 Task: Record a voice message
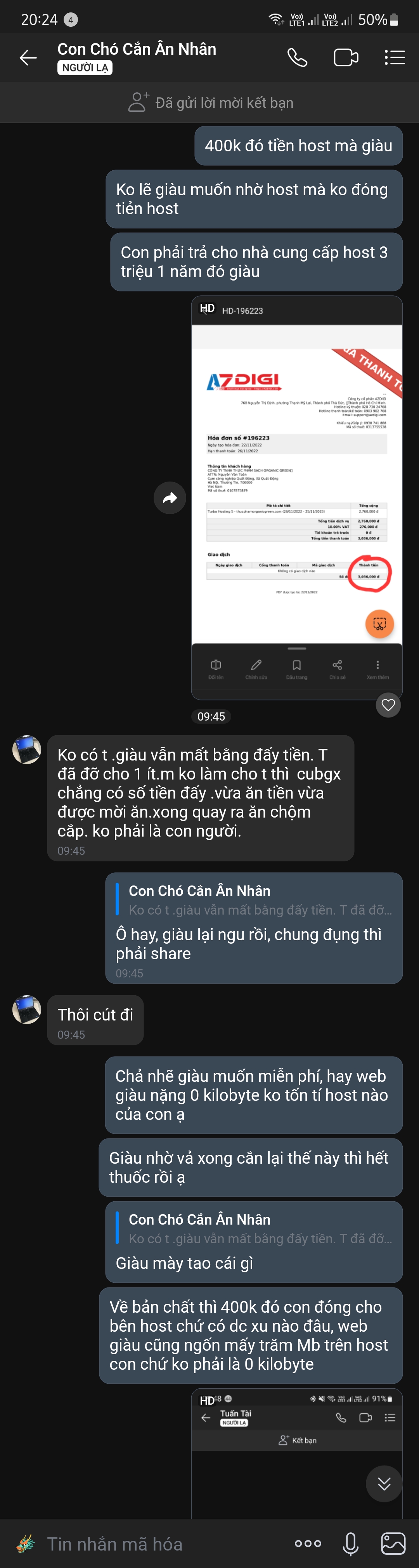pos(351,1544)
